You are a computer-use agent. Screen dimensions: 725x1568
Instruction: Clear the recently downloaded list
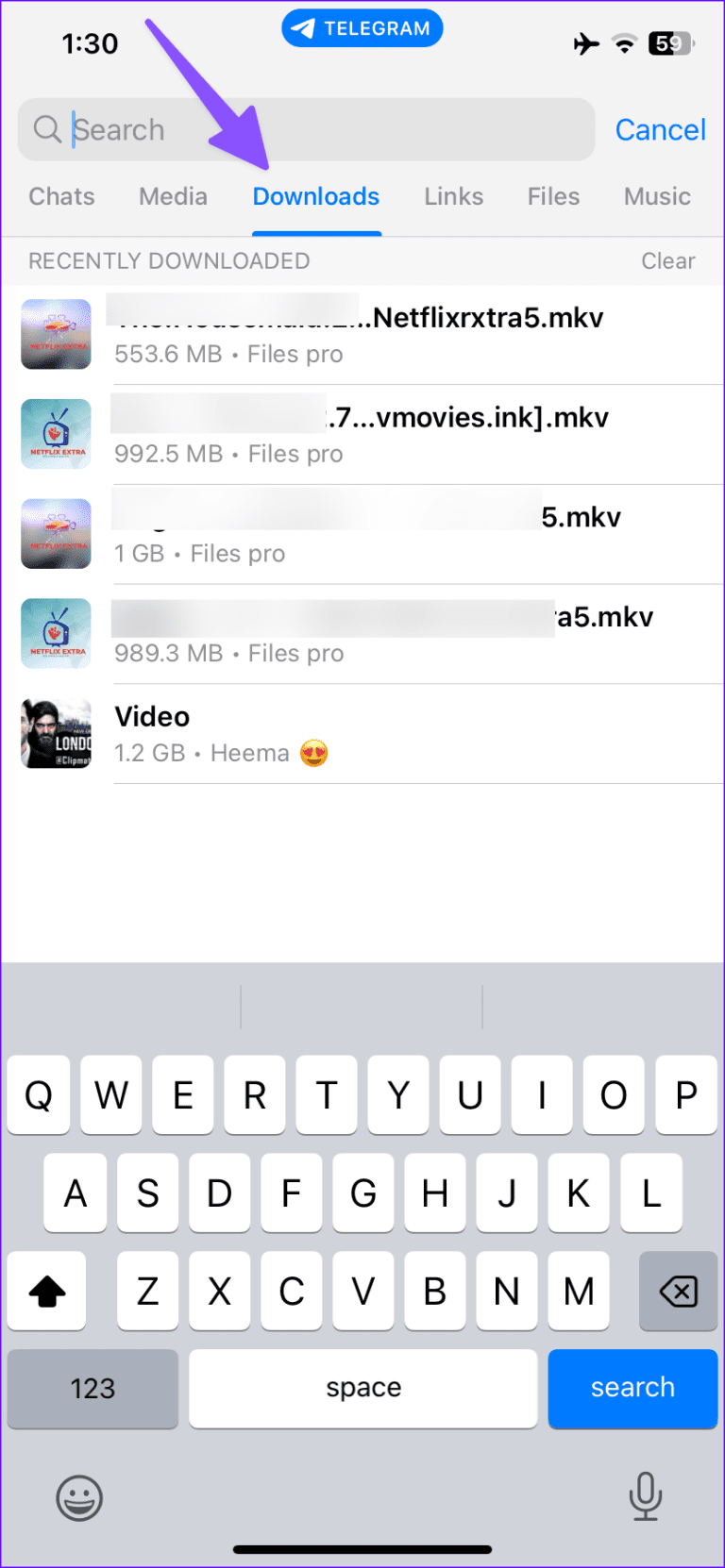coord(668,260)
